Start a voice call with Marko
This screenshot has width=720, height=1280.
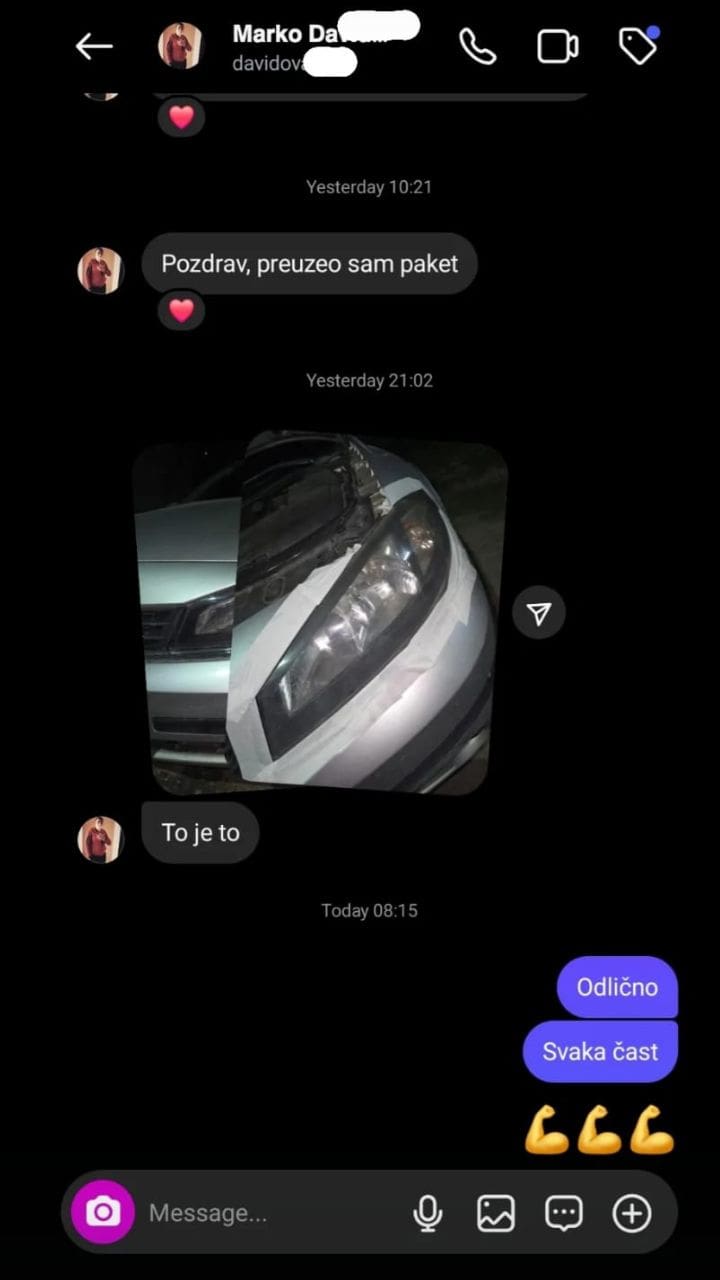click(477, 46)
